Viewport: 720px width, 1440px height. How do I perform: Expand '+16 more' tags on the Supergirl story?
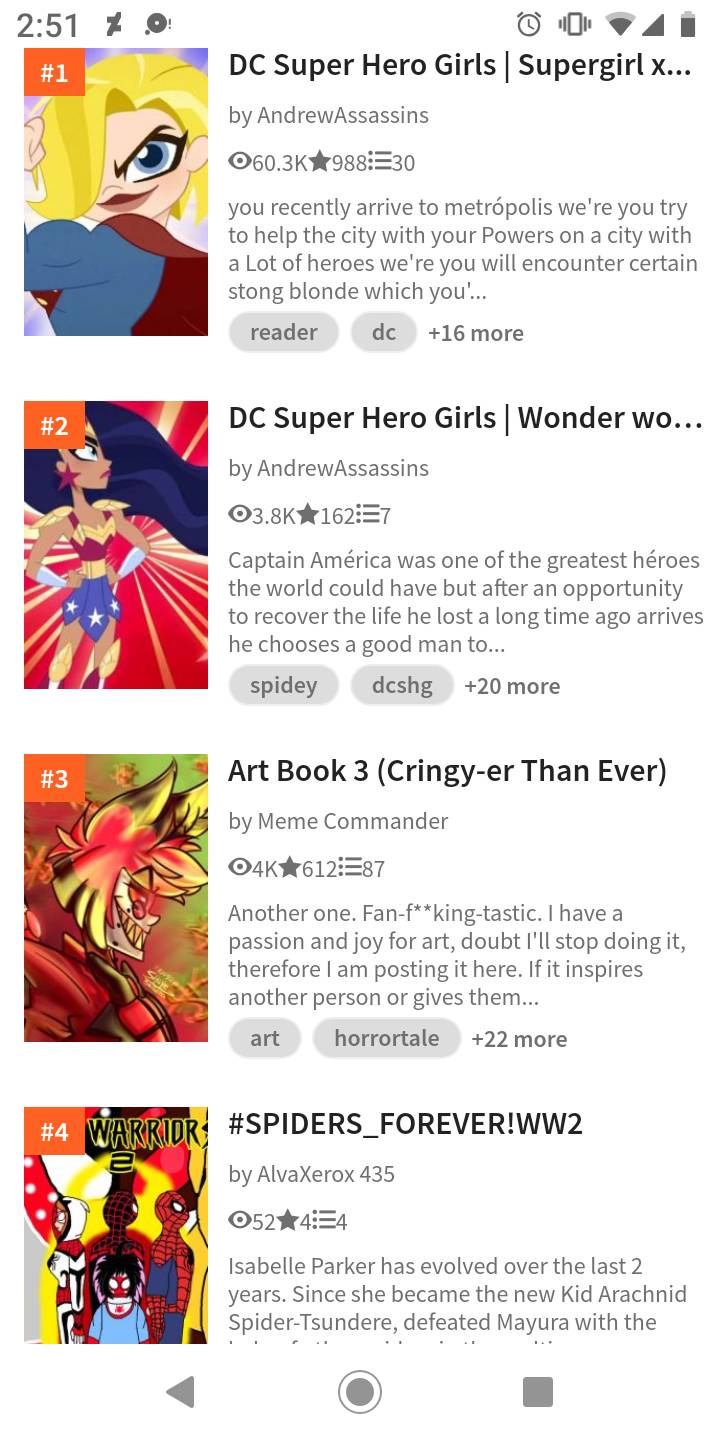[476, 334]
